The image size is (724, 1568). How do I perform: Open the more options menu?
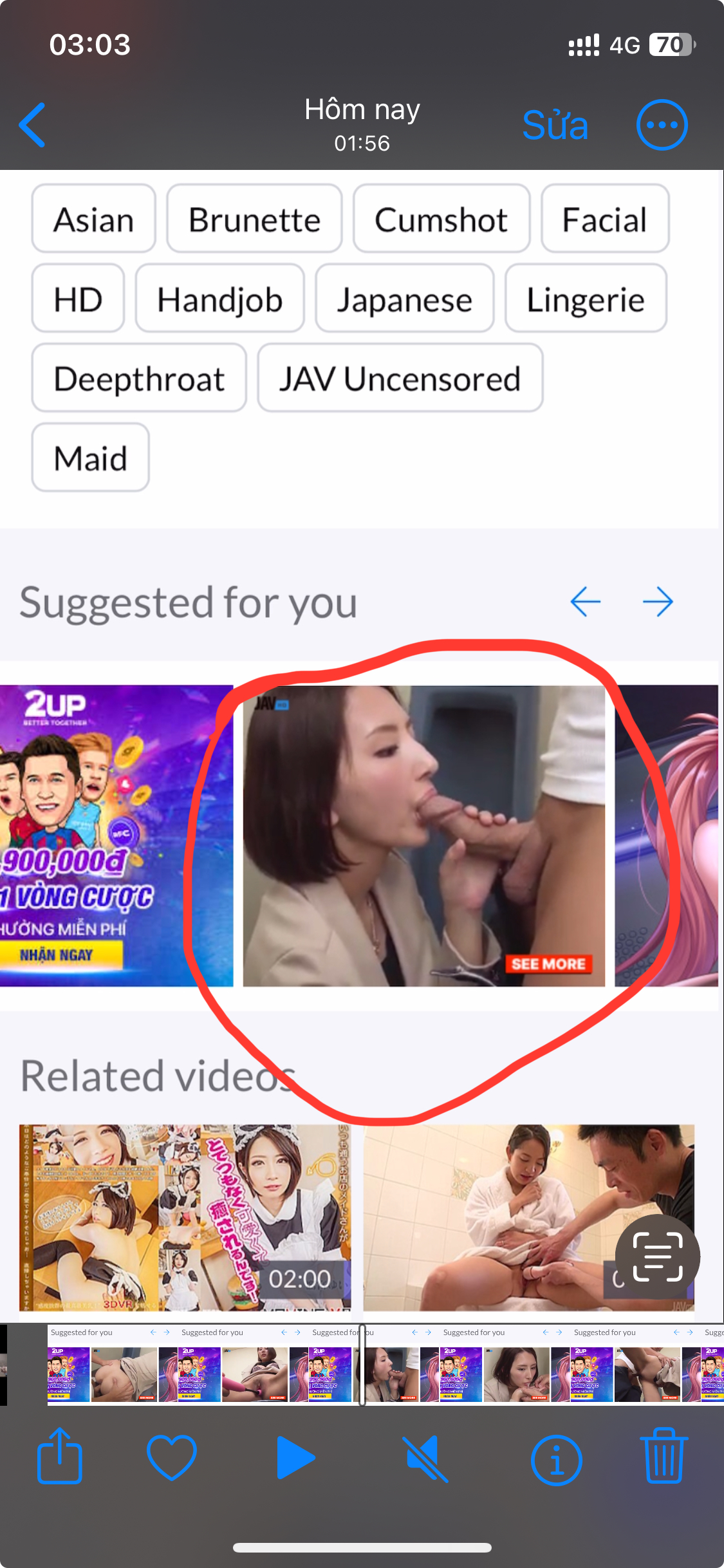pos(662,125)
